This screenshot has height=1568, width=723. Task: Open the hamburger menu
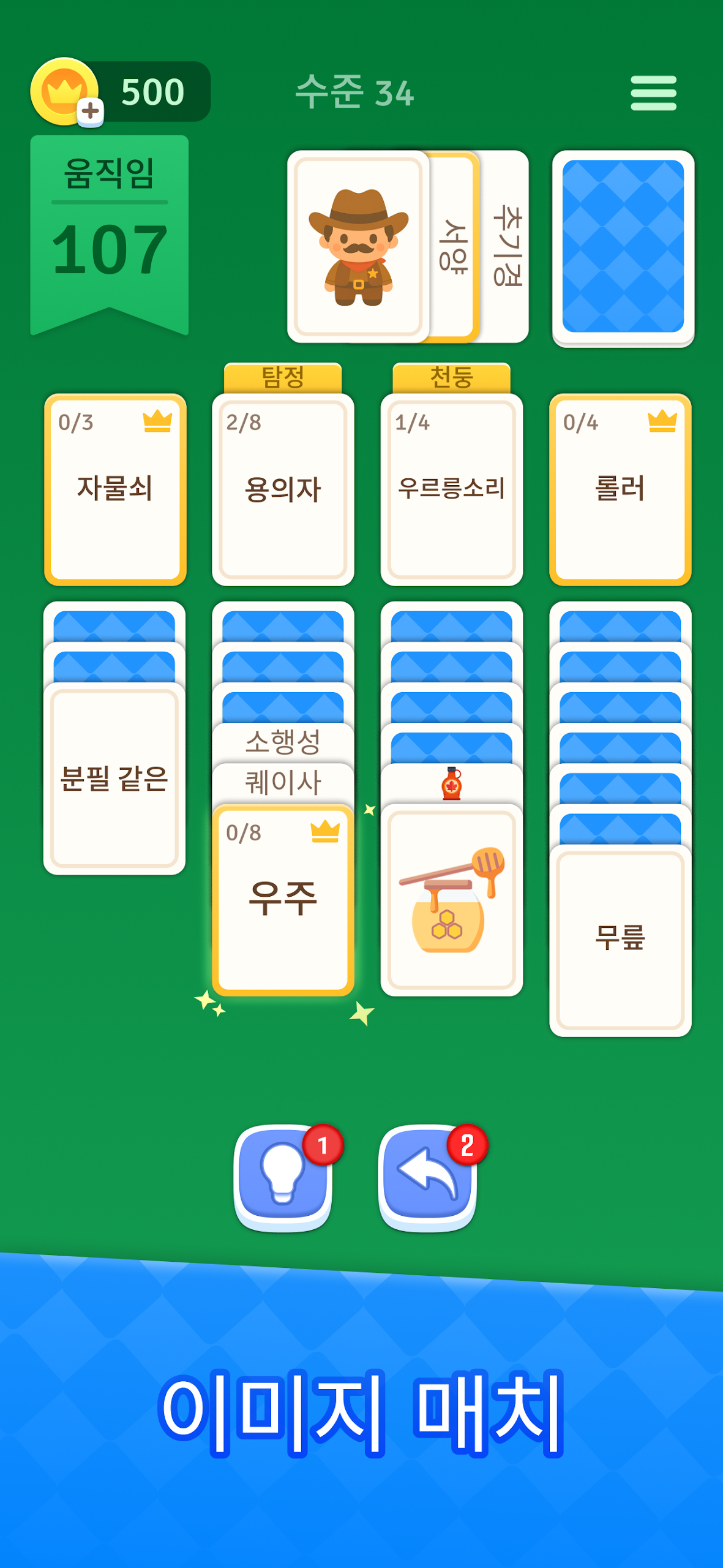click(x=653, y=93)
